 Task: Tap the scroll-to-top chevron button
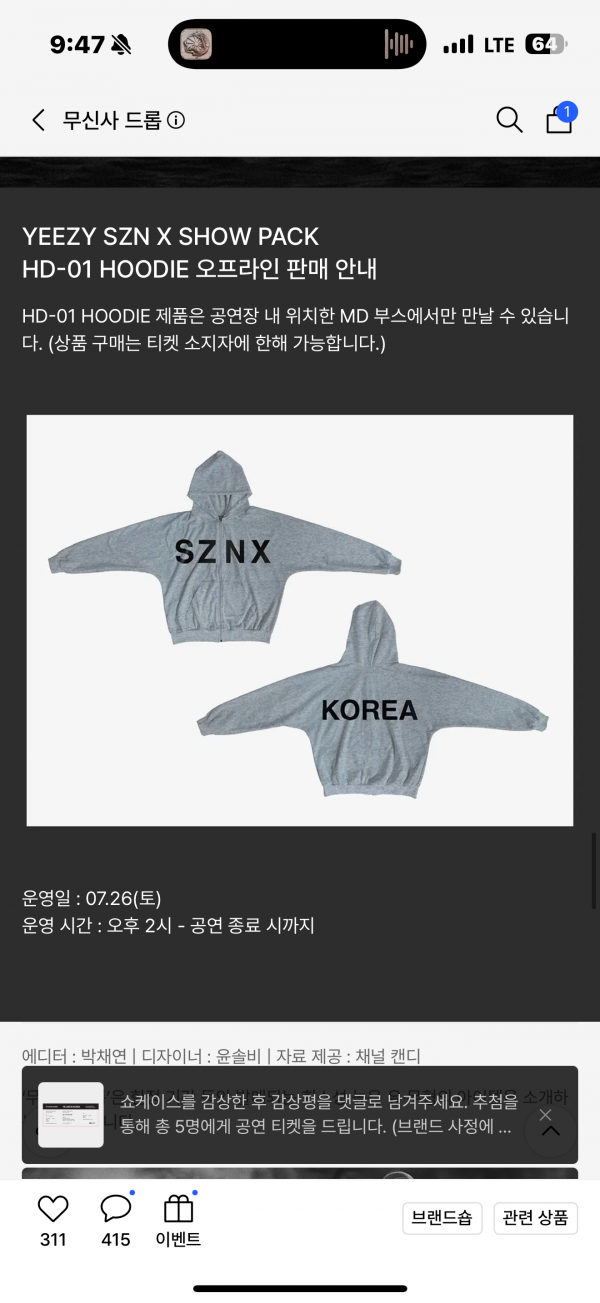point(551,1132)
